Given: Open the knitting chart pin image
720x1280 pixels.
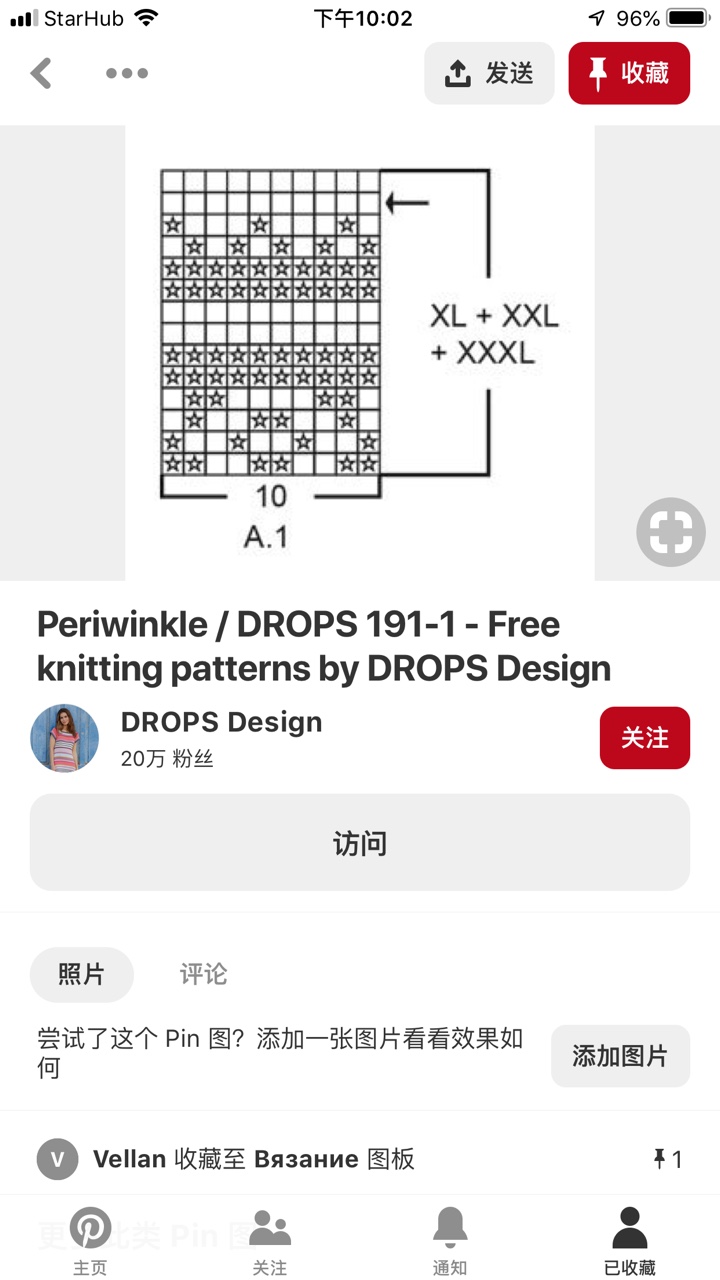Looking at the screenshot, I should (x=360, y=353).
